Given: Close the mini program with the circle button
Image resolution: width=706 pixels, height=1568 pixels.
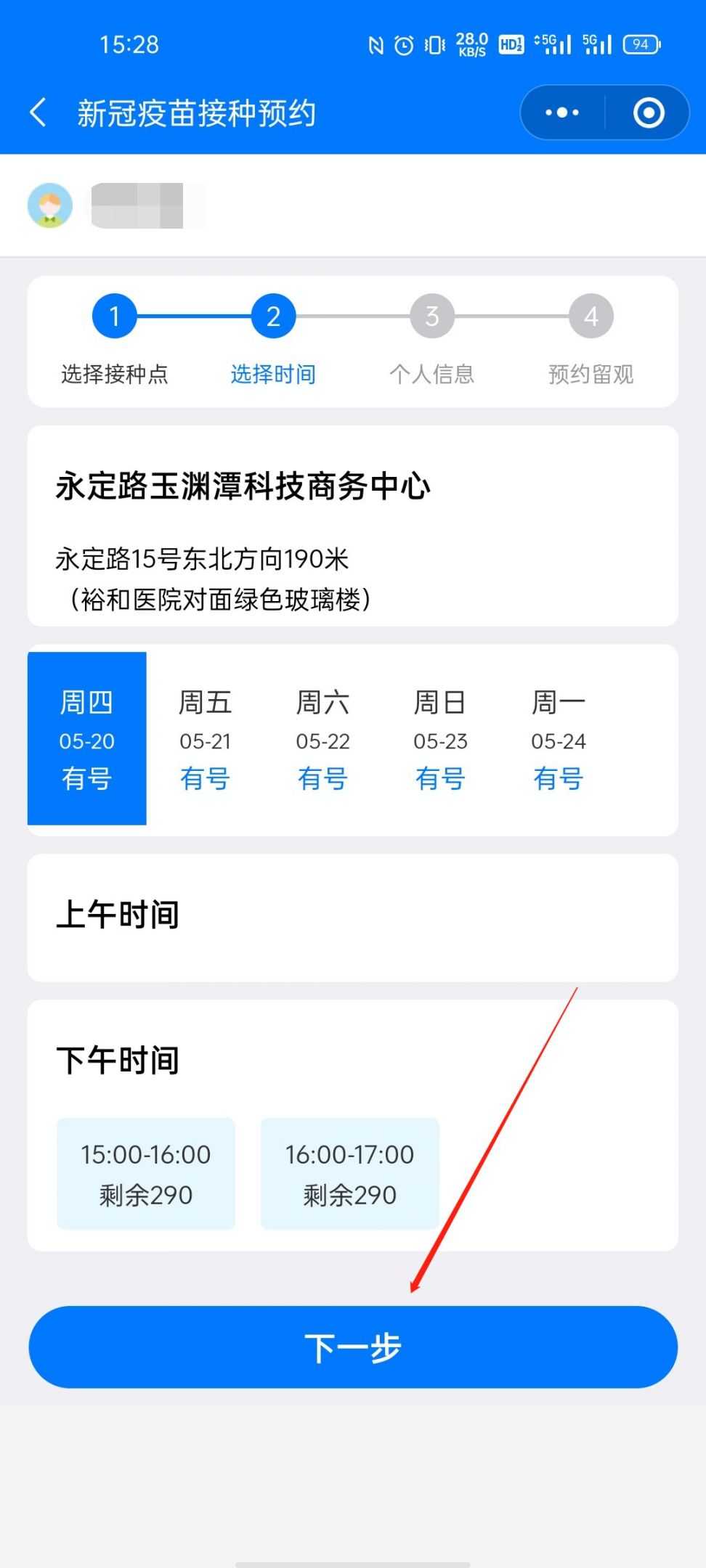Looking at the screenshot, I should point(648,113).
